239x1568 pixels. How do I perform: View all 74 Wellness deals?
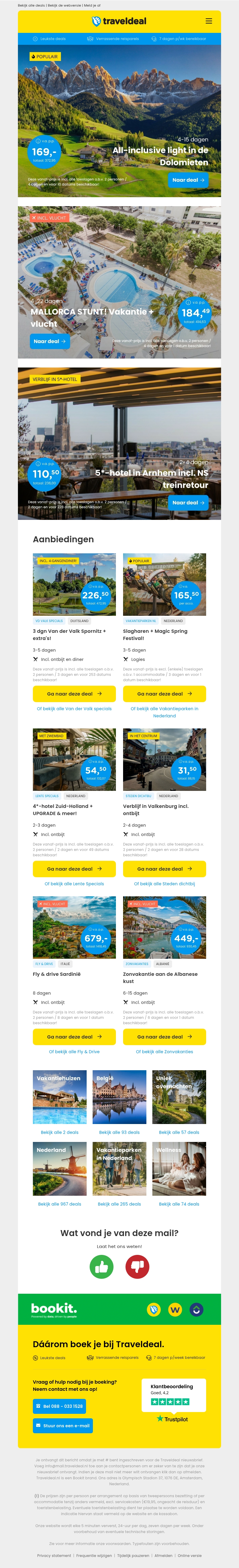point(179,1204)
